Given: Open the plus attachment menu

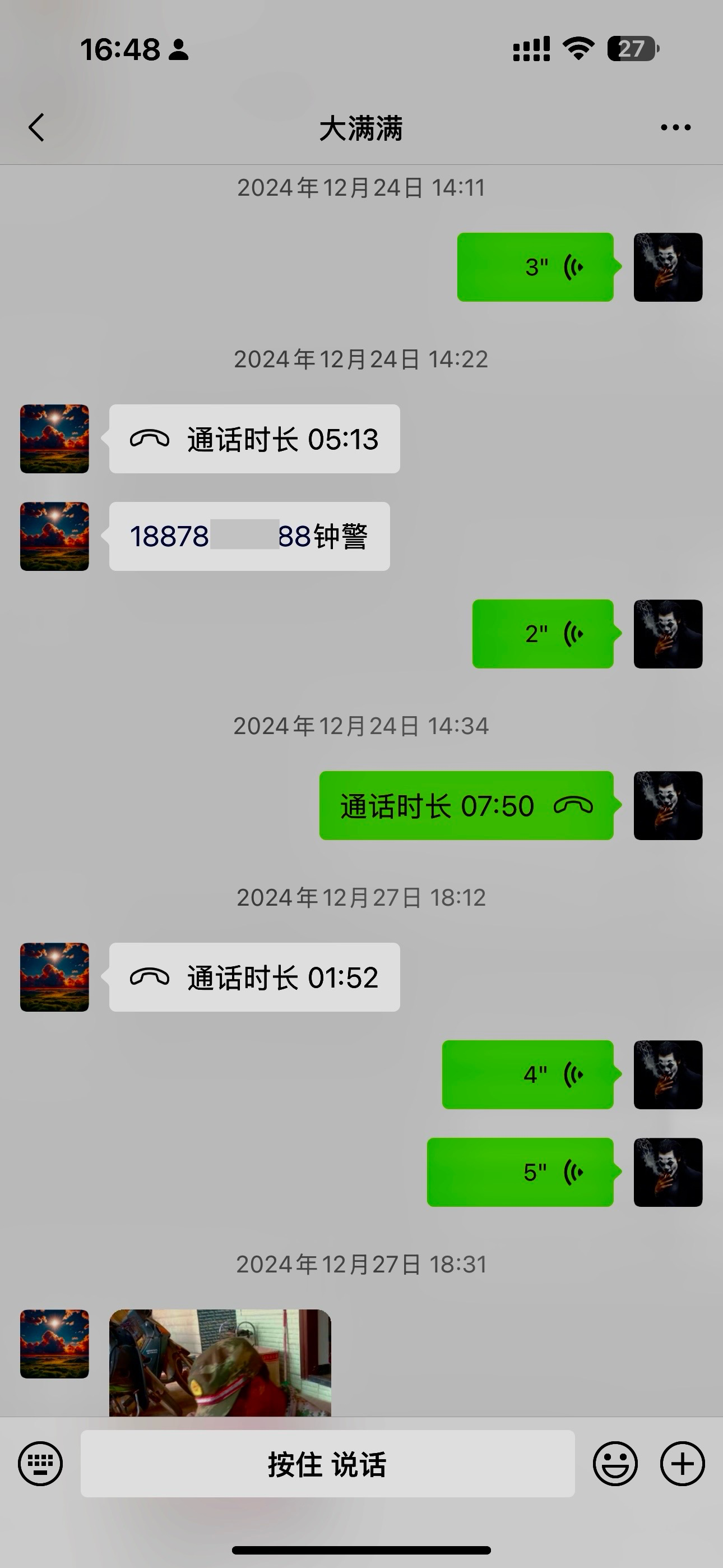Looking at the screenshot, I should (682, 1463).
